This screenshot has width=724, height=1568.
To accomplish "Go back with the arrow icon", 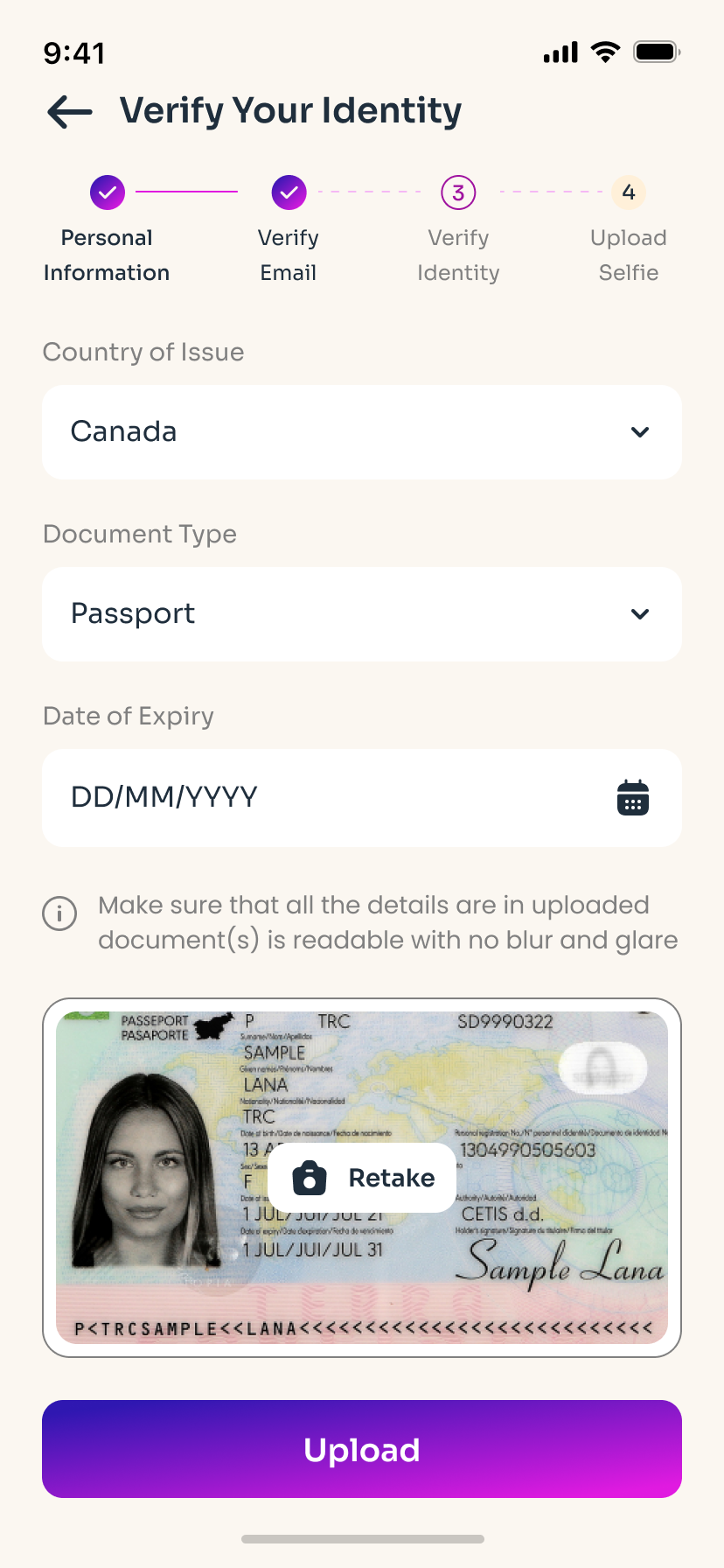I will tap(70, 112).
